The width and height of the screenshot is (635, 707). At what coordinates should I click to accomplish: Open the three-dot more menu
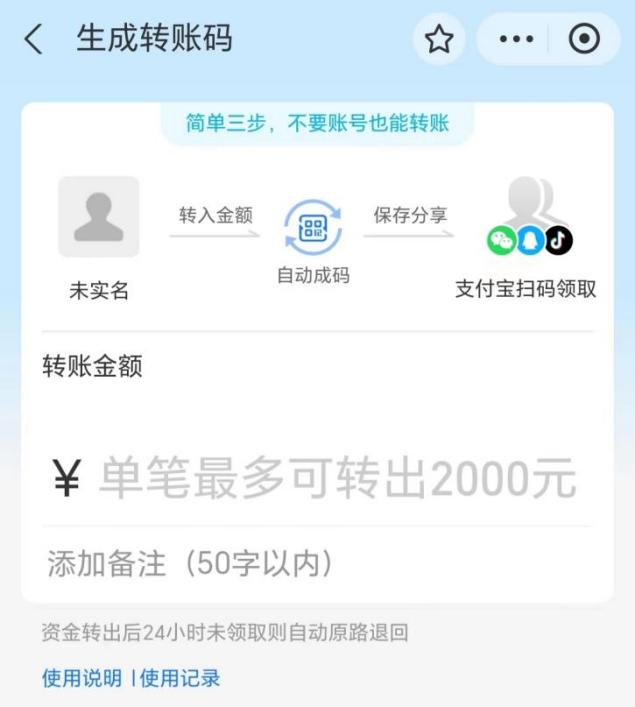pos(516,40)
